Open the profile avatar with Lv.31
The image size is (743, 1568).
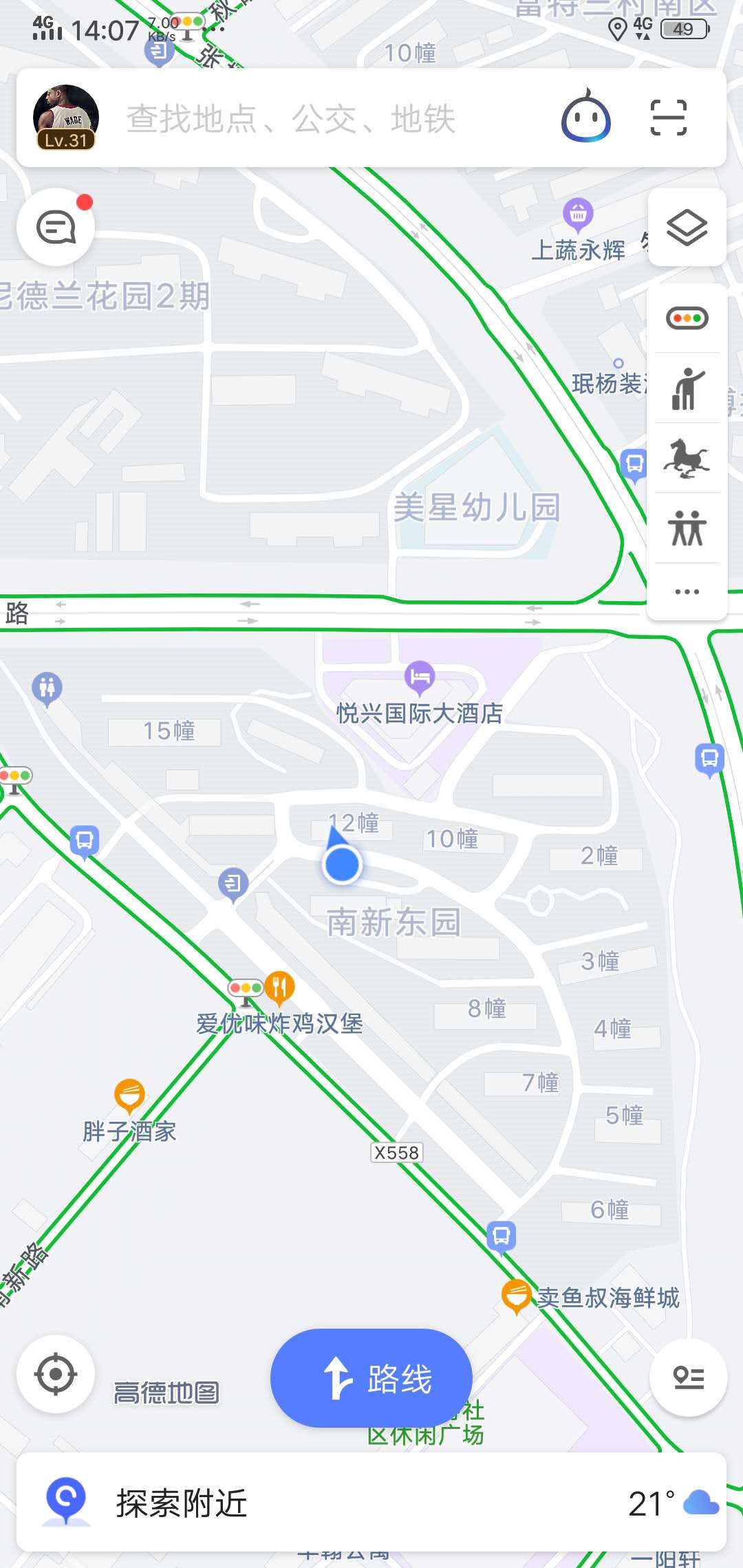[x=65, y=118]
